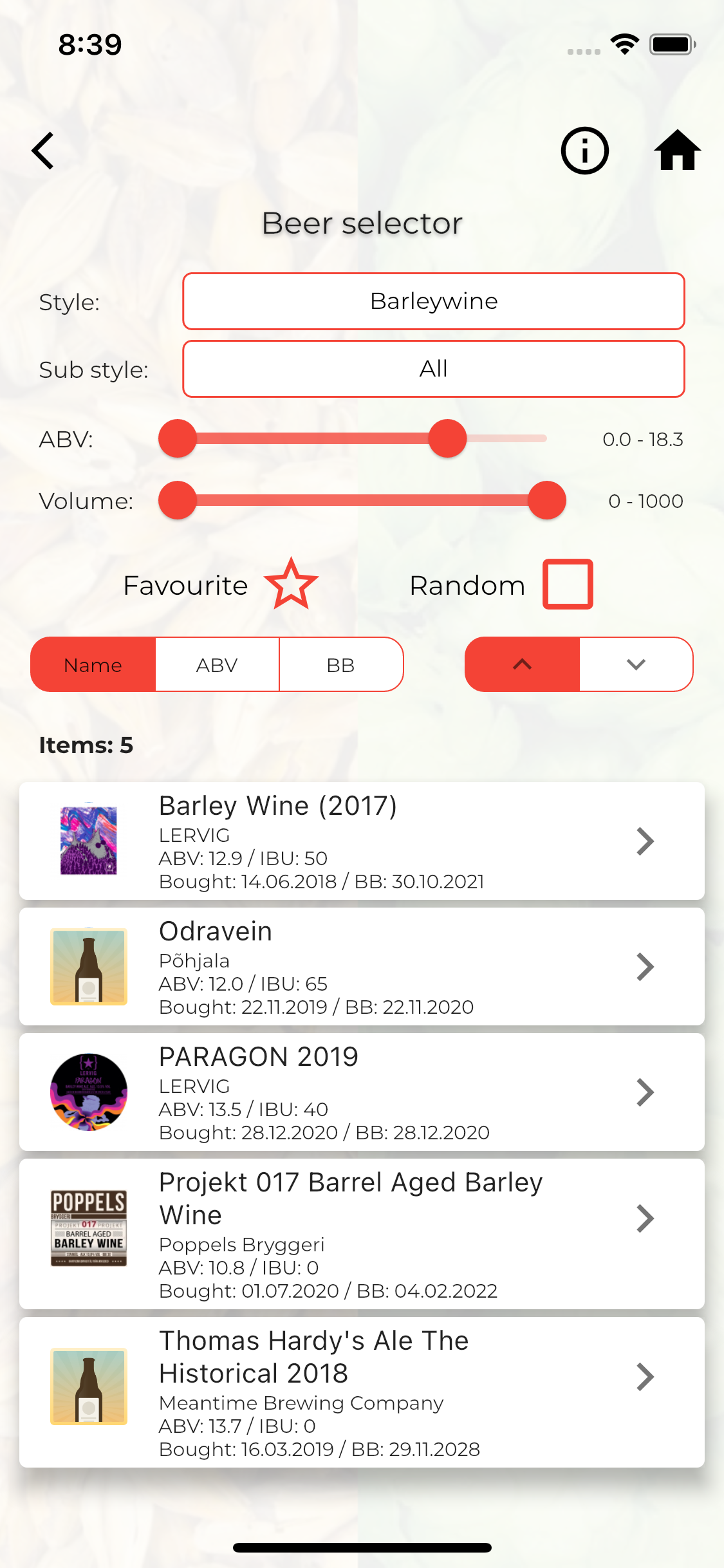Select ascending sort order arrow

point(522,665)
